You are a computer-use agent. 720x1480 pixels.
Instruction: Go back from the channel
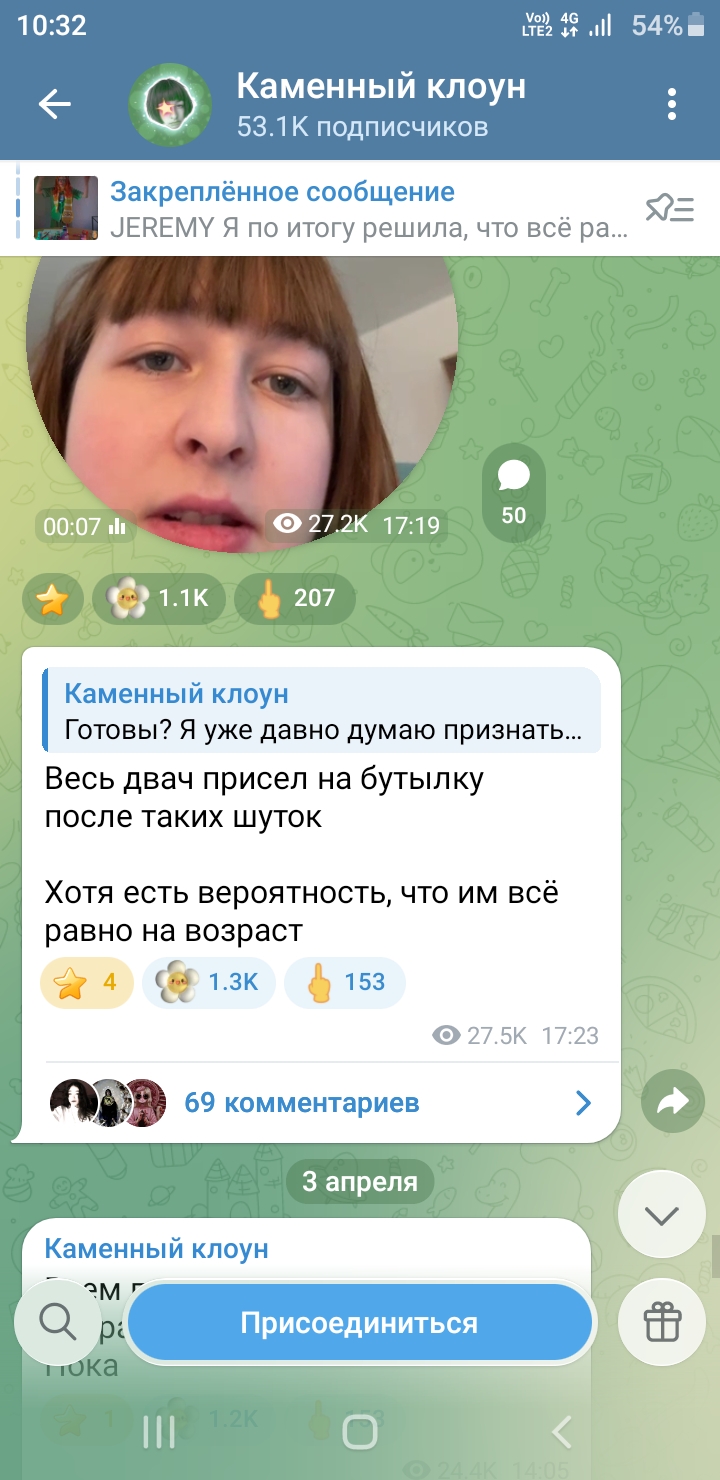[54, 104]
